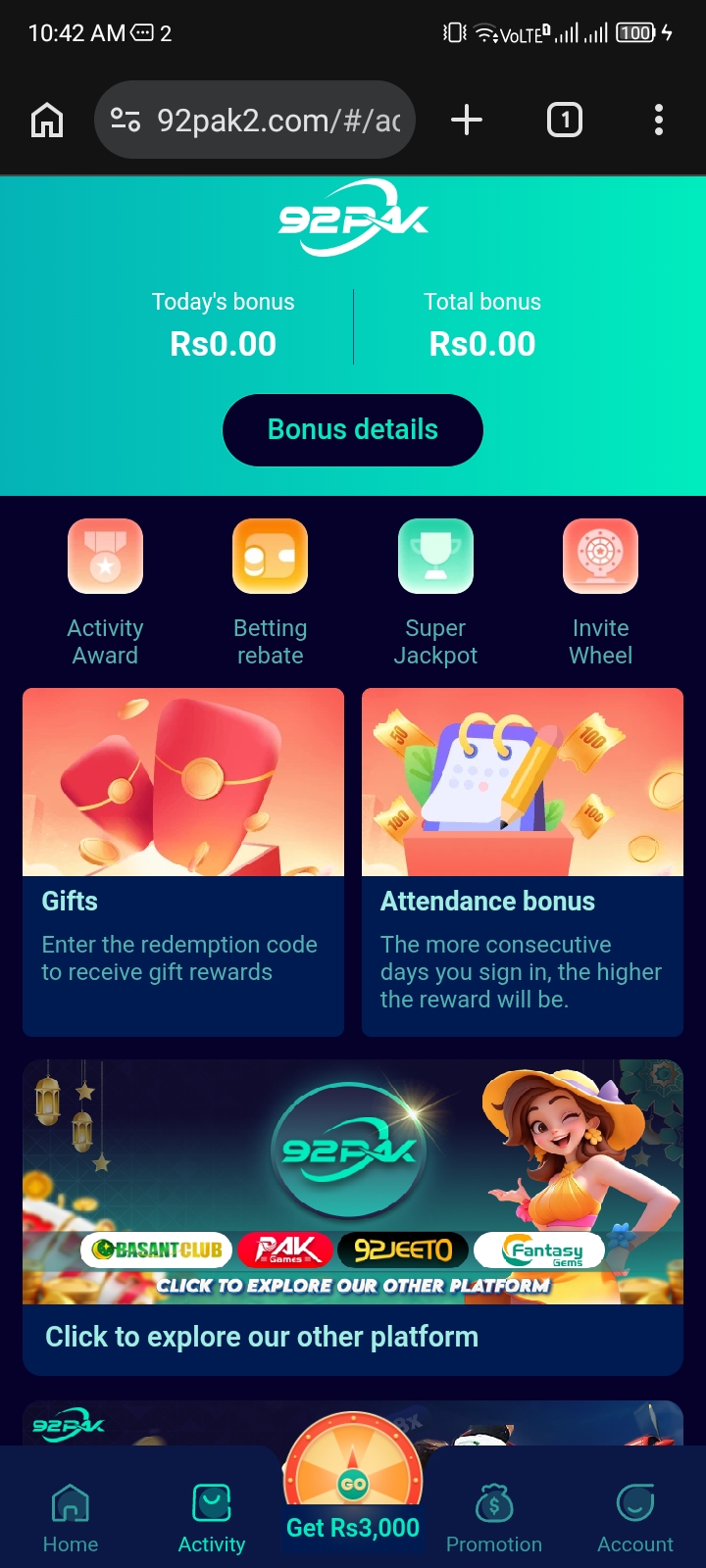706x1568 pixels.
Task: Open the browser overflow menu
Action: pos(659,121)
